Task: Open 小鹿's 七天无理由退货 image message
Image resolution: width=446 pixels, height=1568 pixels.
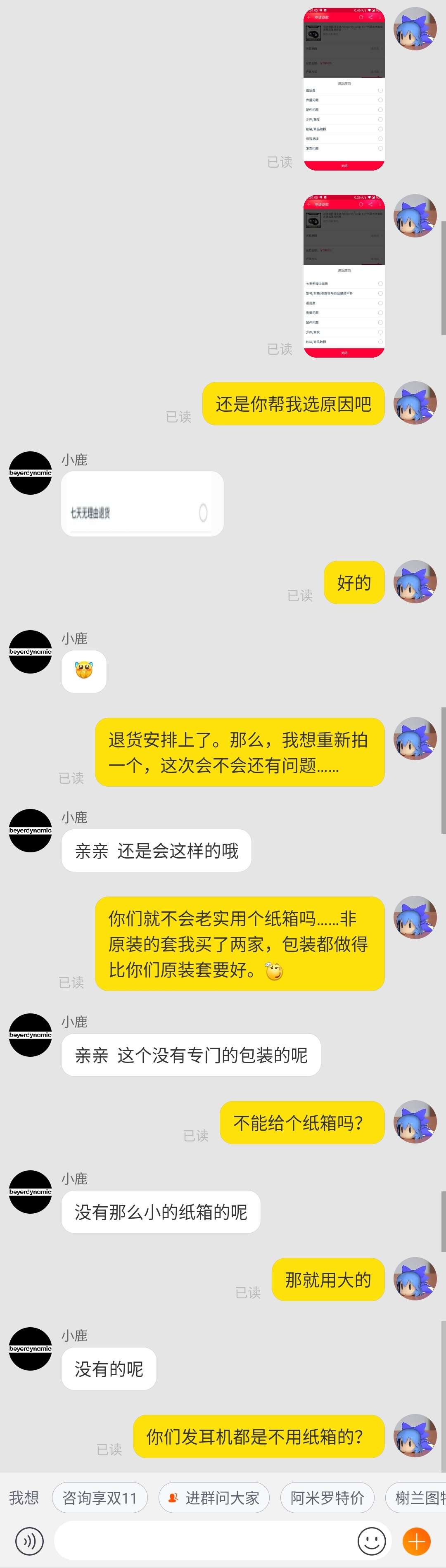Action: coord(142,504)
